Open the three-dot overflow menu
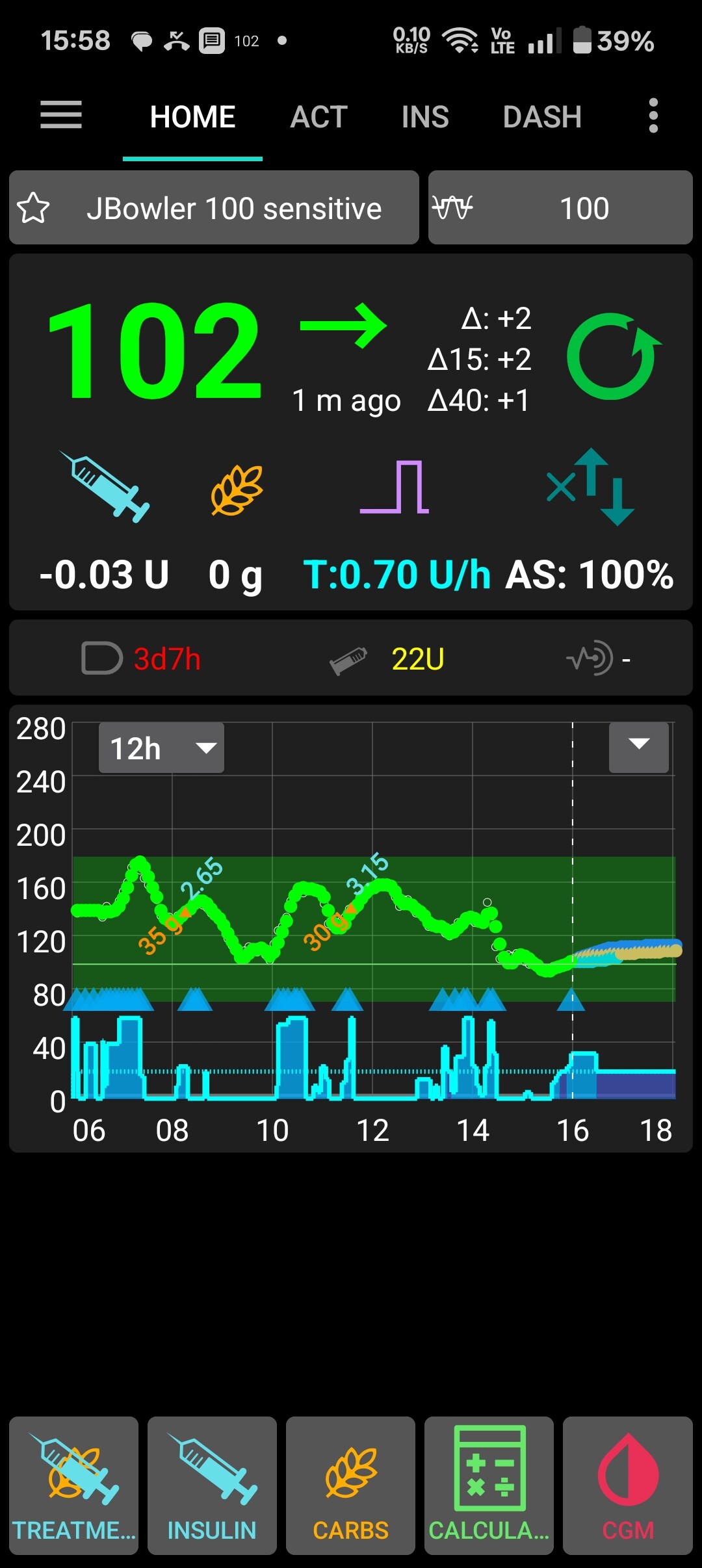The width and height of the screenshot is (702, 1568). (x=653, y=116)
